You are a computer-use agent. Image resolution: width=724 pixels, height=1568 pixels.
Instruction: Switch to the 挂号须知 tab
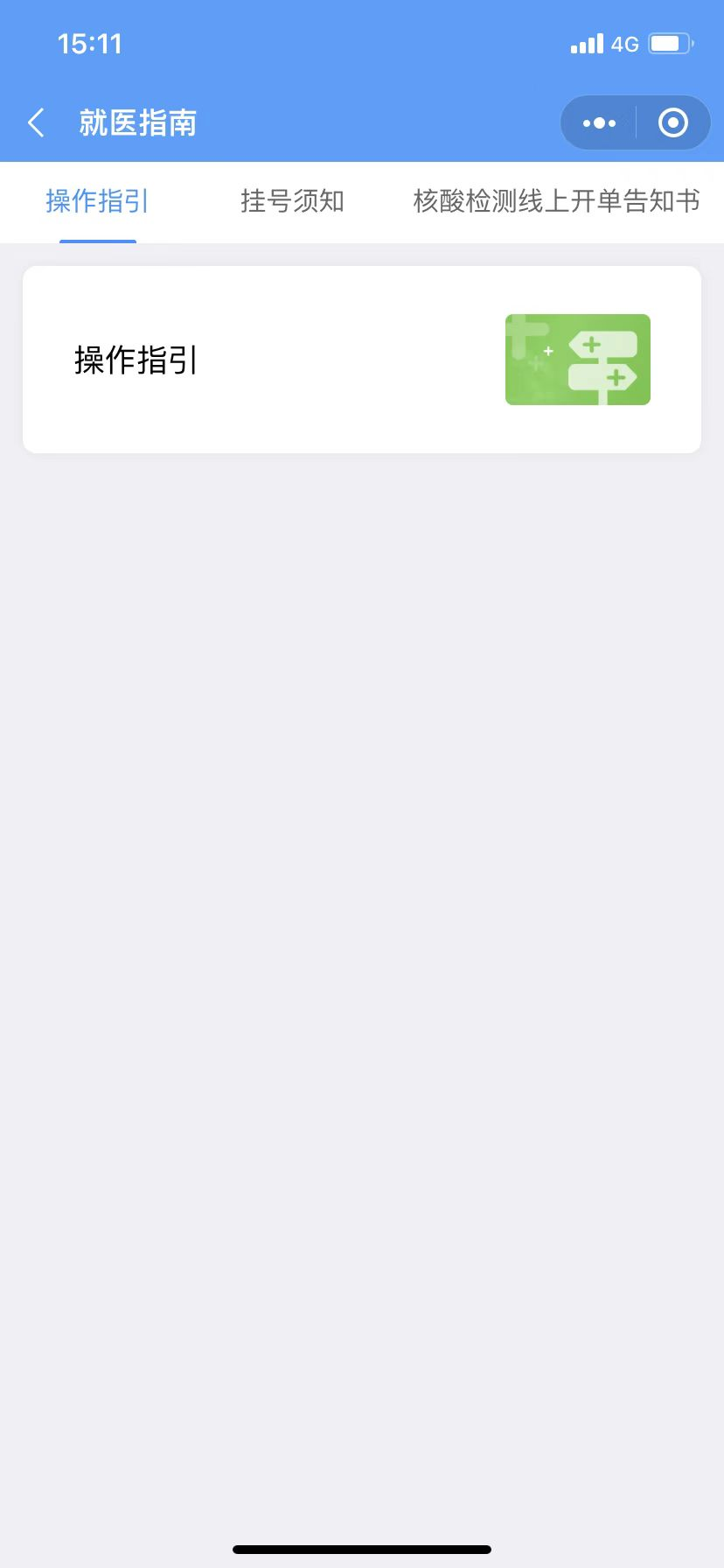tap(292, 202)
